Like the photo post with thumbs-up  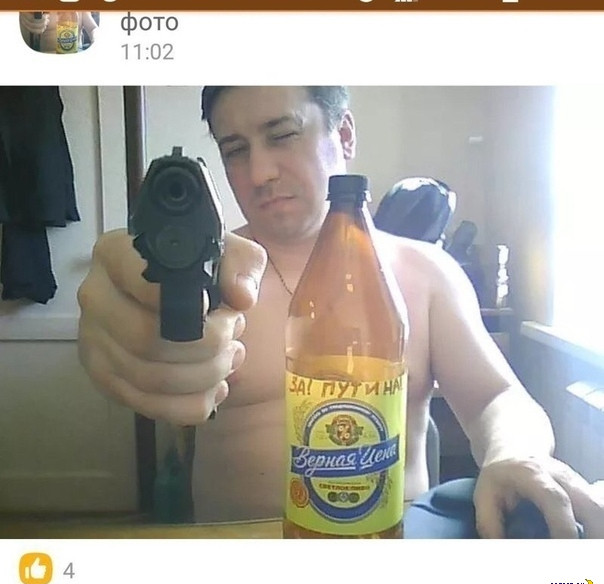coord(35,569)
